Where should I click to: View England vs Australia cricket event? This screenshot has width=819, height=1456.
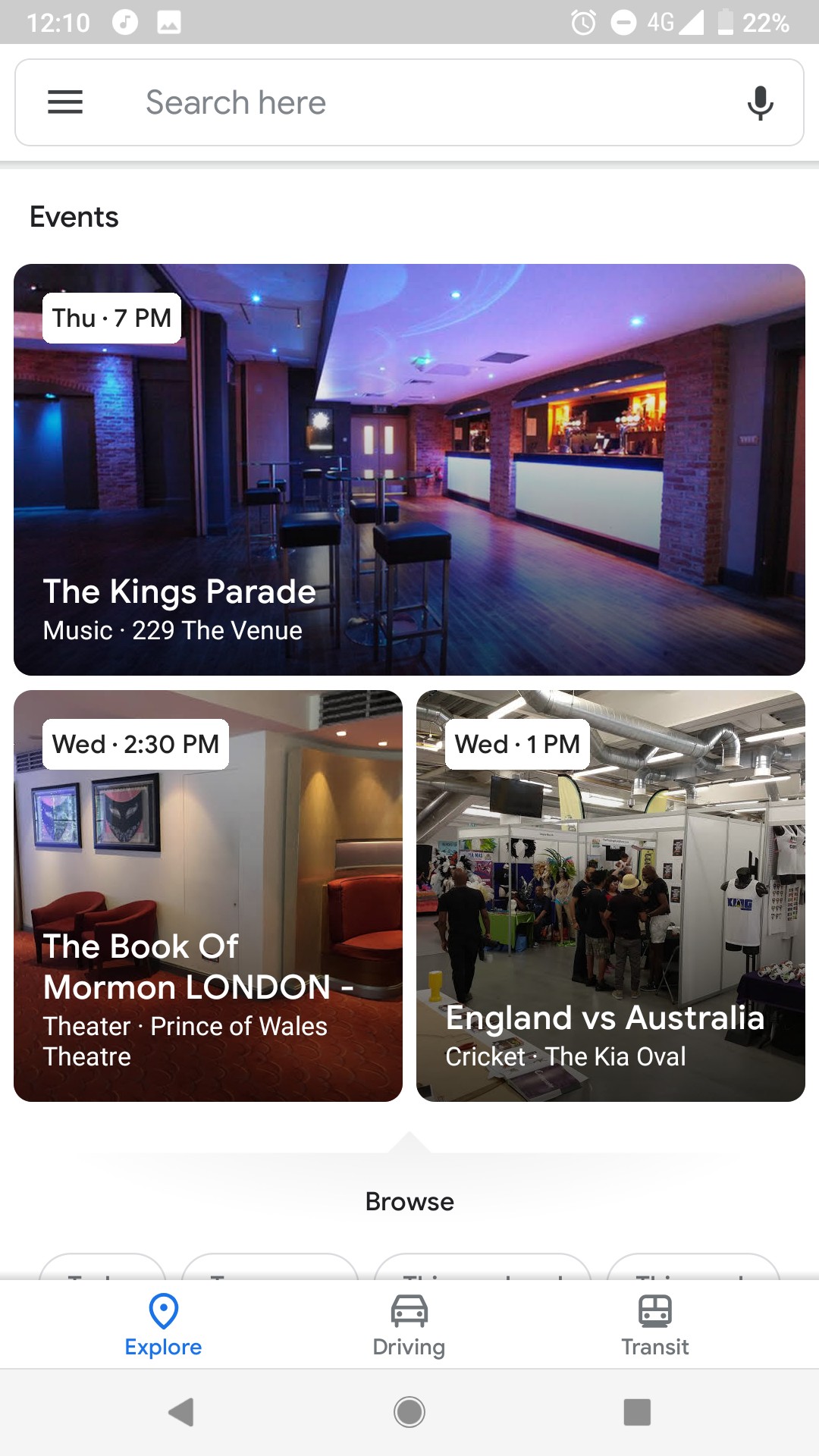click(x=610, y=896)
